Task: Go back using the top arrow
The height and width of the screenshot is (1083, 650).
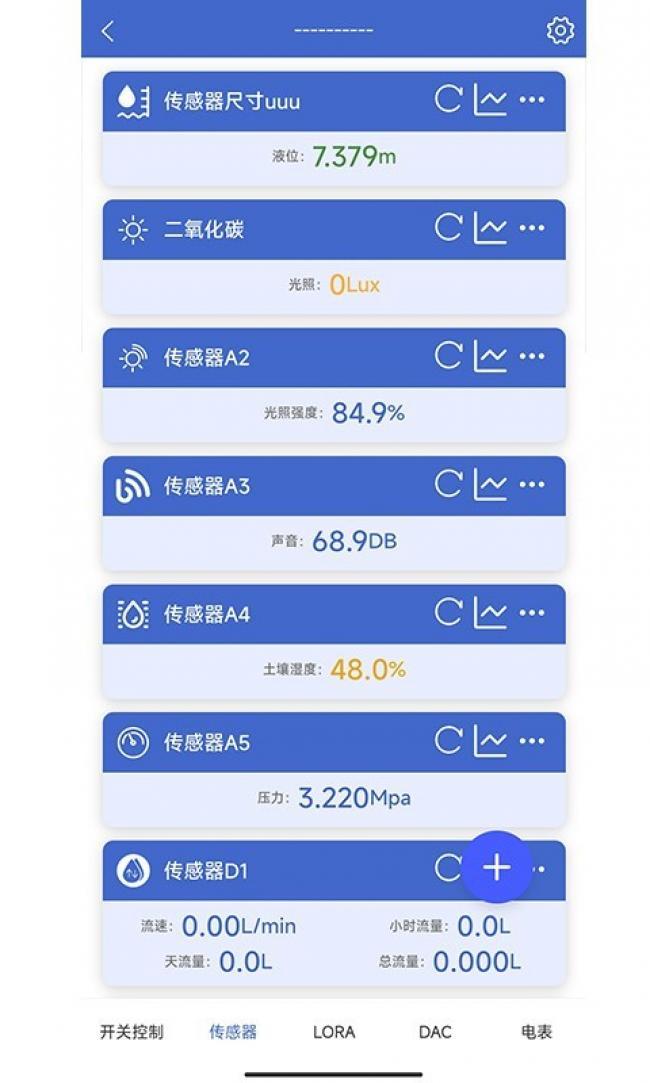Action: tap(108, 31)
